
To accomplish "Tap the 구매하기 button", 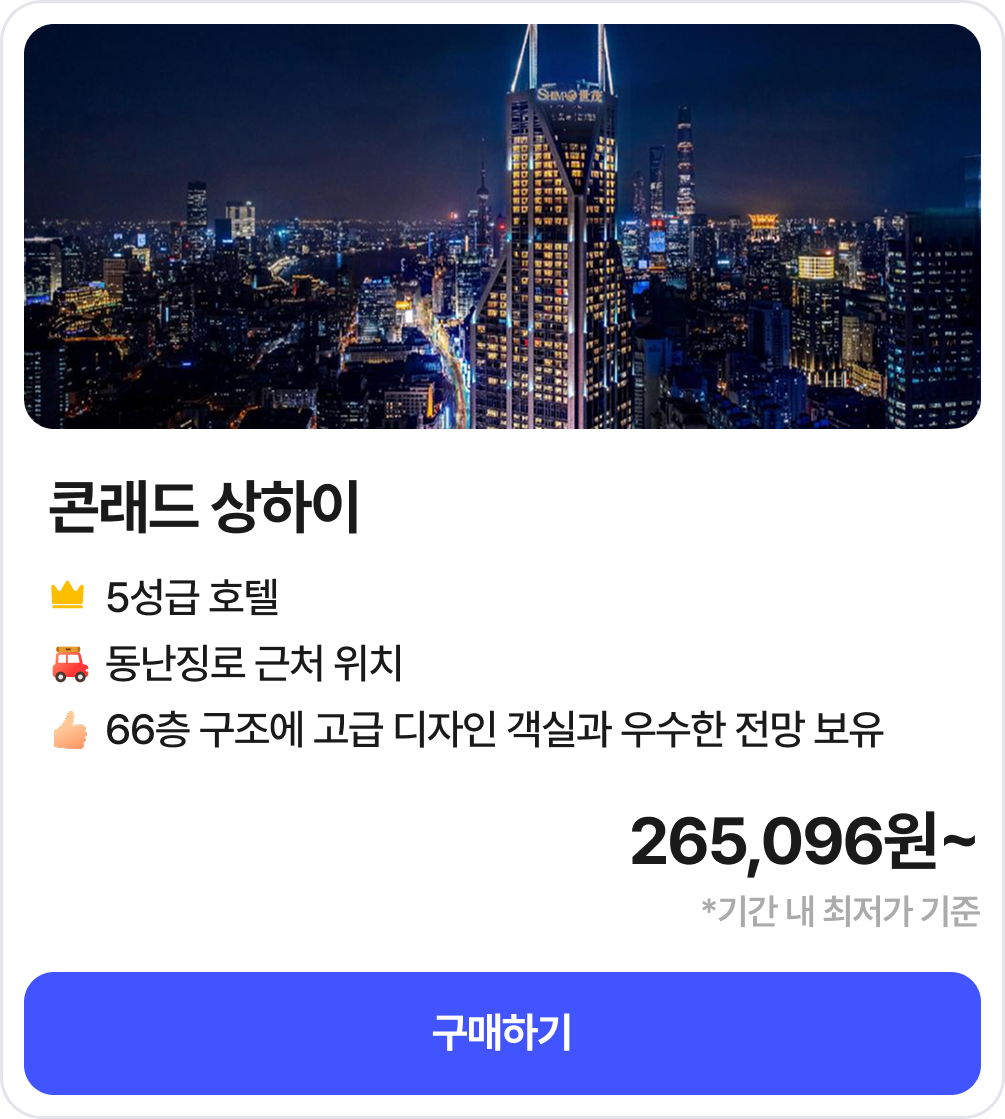I will pos(502,1033).
